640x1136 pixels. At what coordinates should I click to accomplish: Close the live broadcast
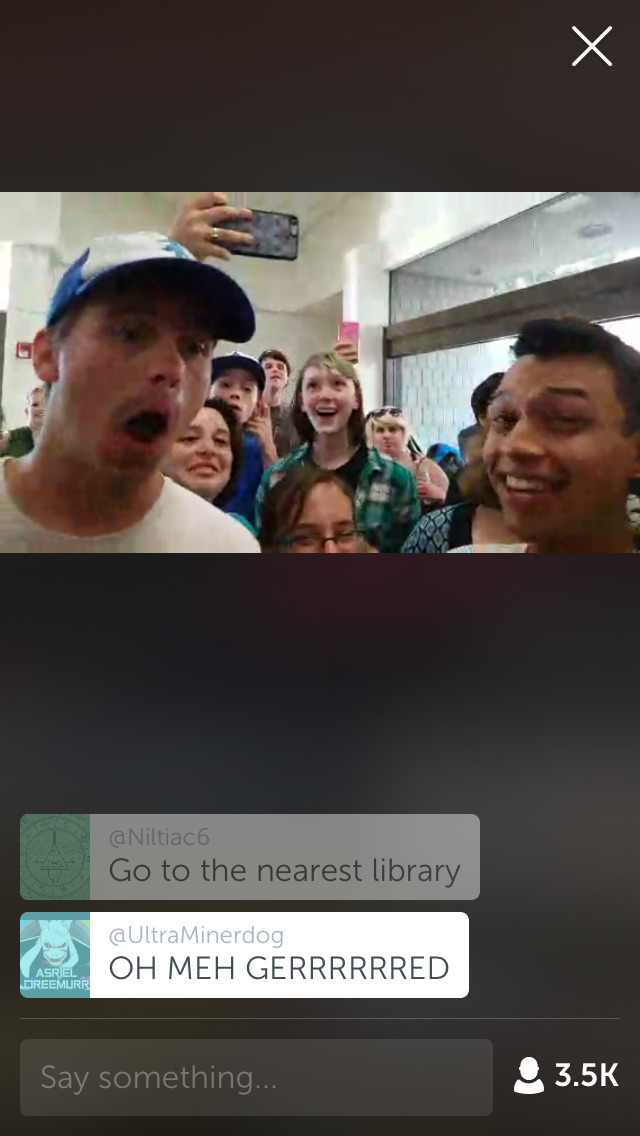pos(591,47)
